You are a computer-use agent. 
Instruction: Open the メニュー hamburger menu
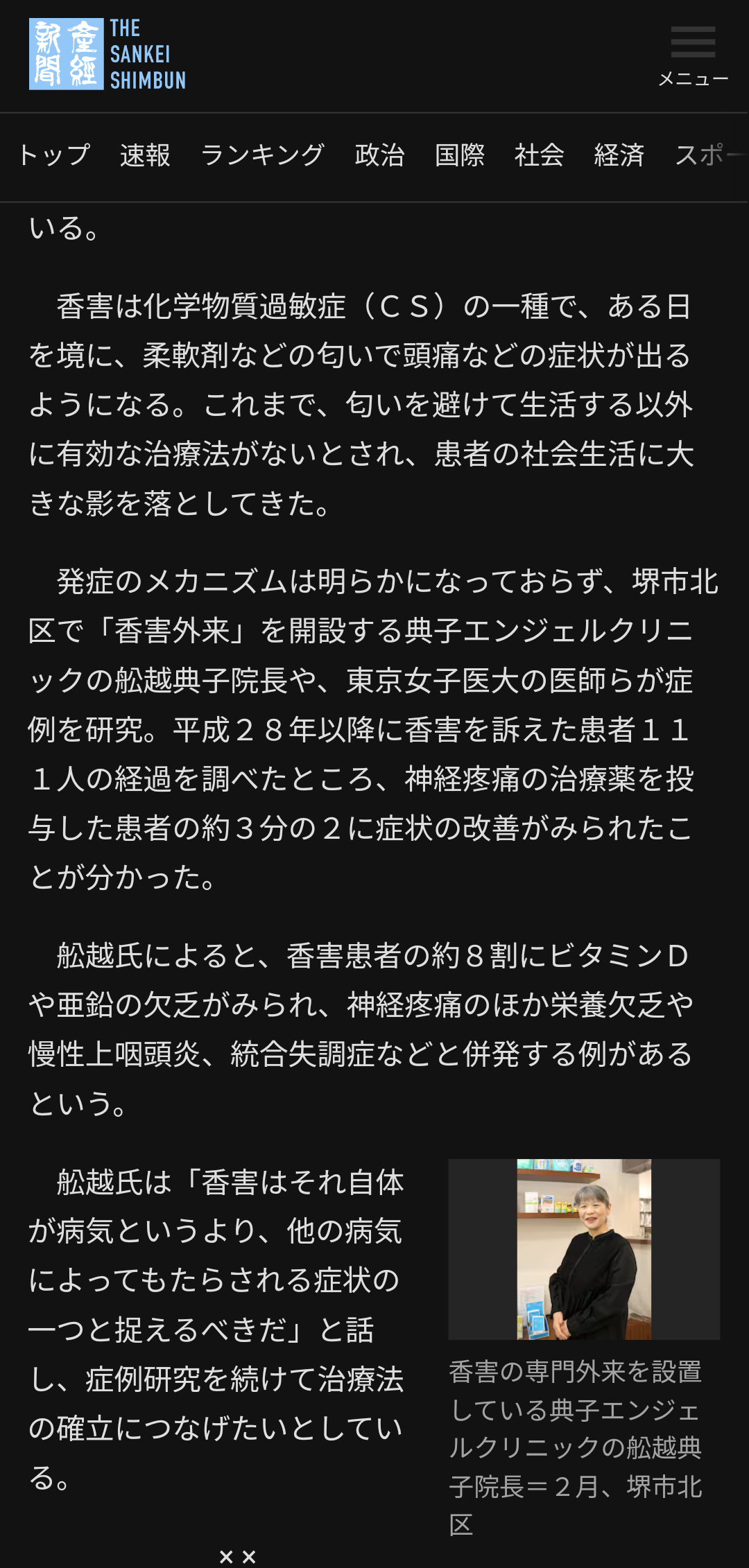point(693,55)
